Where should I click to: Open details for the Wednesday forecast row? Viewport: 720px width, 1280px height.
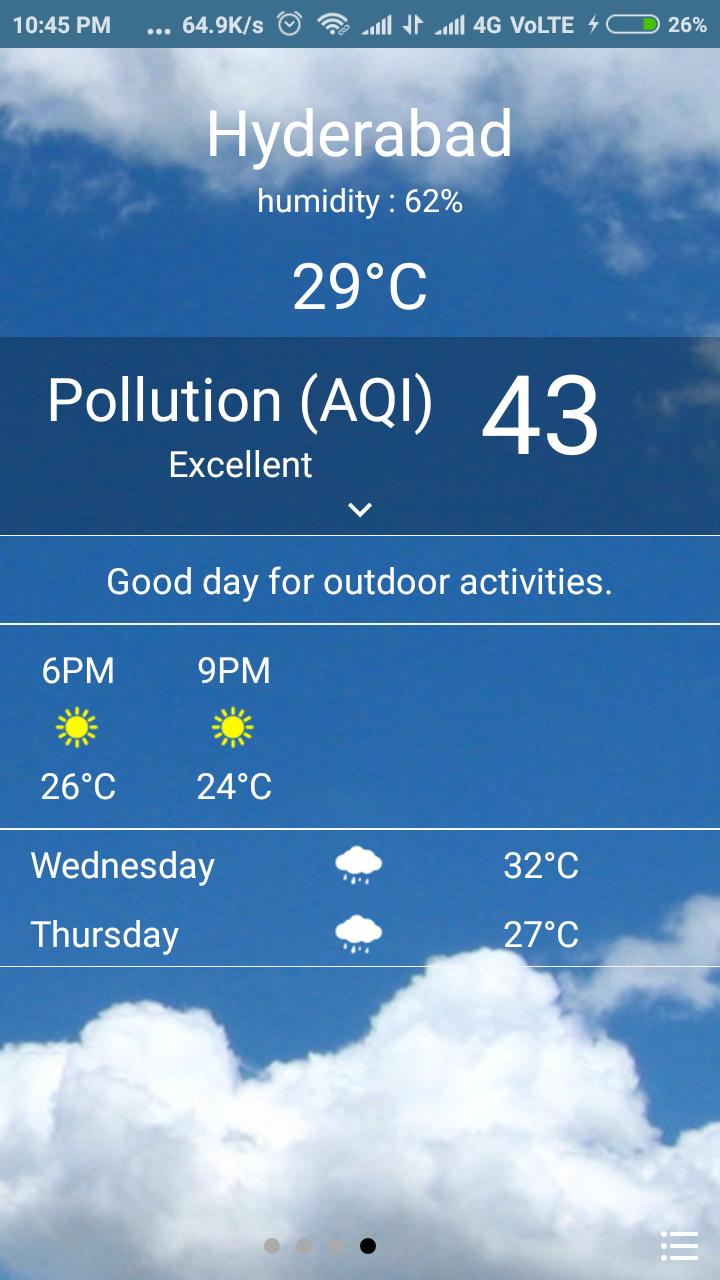(x=122, y=866)
